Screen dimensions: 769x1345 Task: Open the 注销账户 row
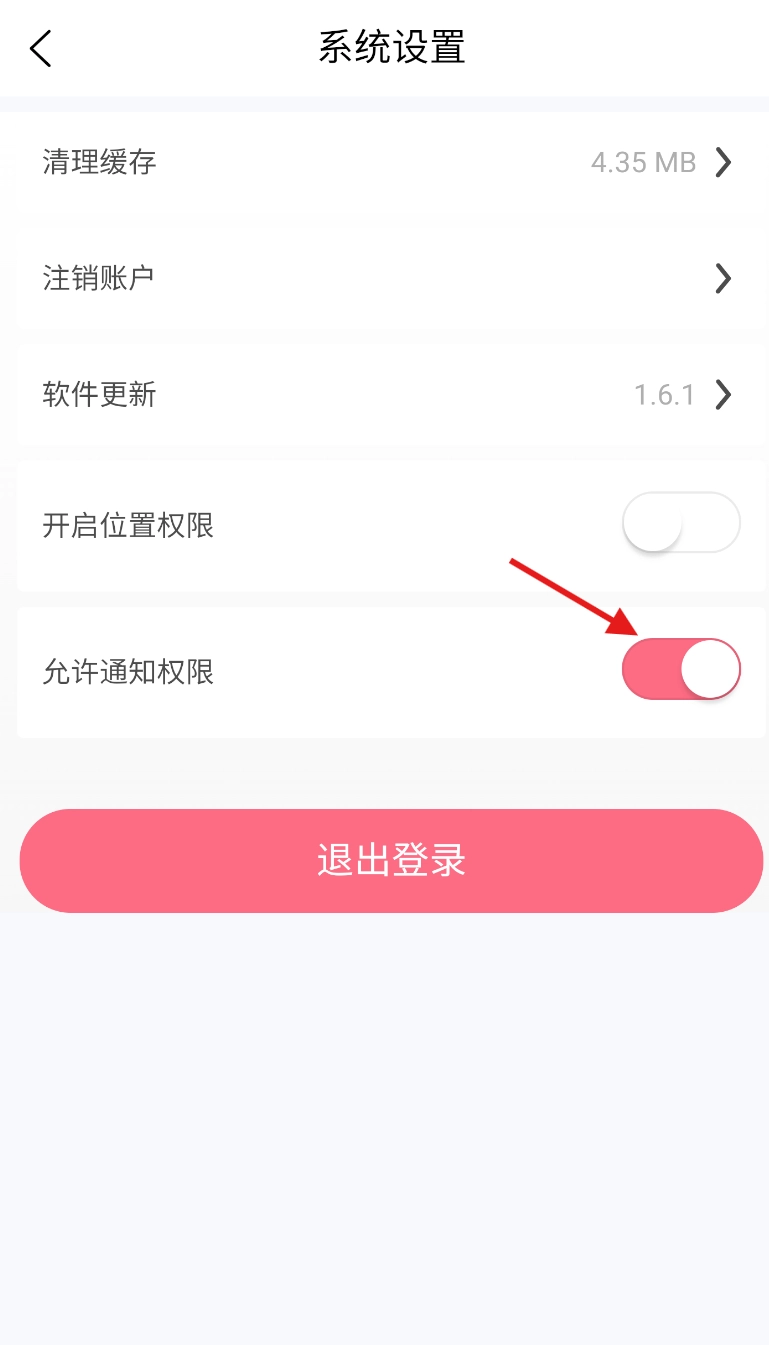(390, 278)
